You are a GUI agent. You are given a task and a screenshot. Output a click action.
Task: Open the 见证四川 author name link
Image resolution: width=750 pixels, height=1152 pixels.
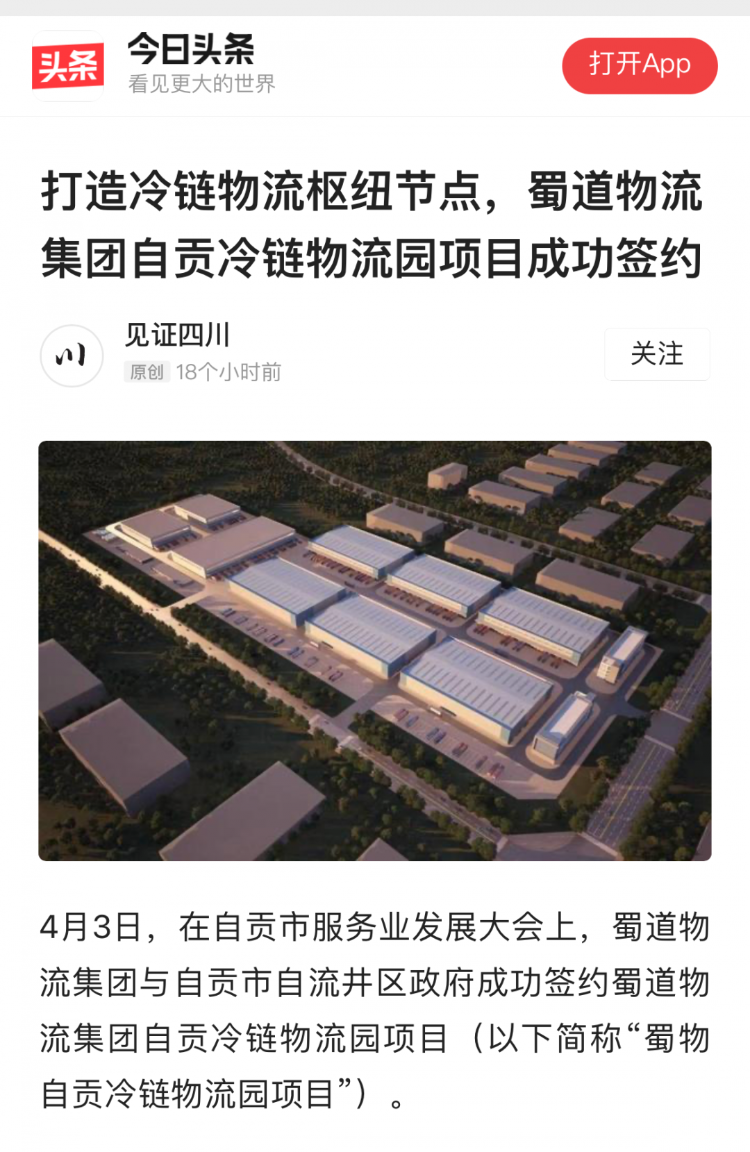coord(177,337)
